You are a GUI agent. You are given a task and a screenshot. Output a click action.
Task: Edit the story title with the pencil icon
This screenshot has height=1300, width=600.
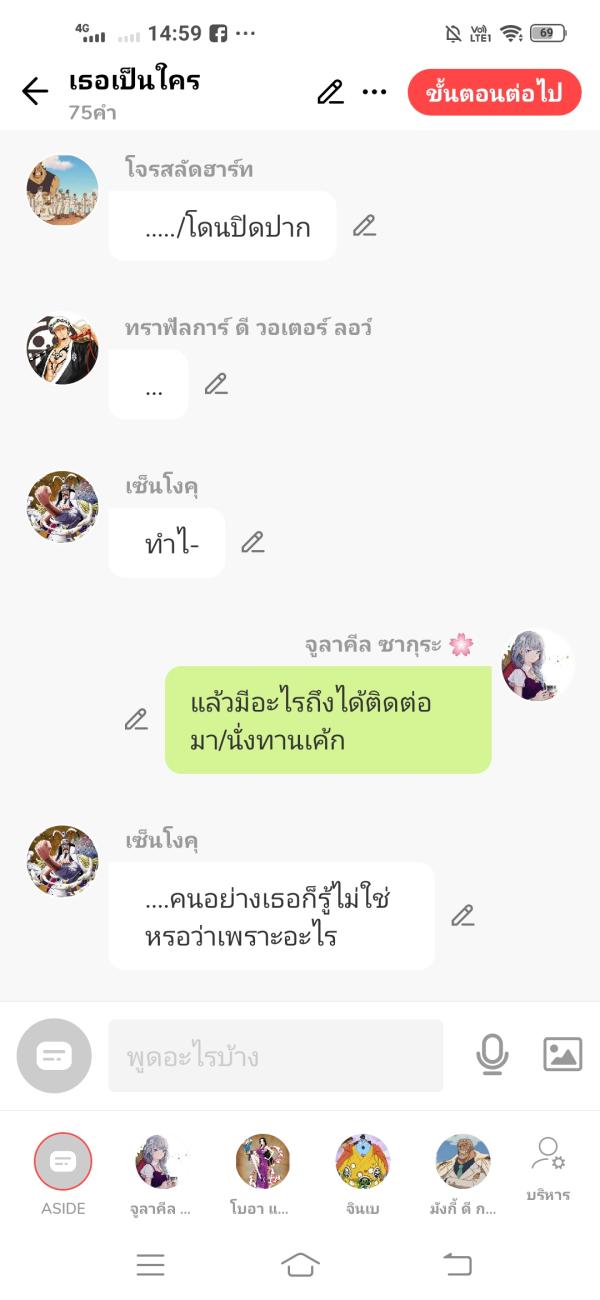[x=330, y=92]
